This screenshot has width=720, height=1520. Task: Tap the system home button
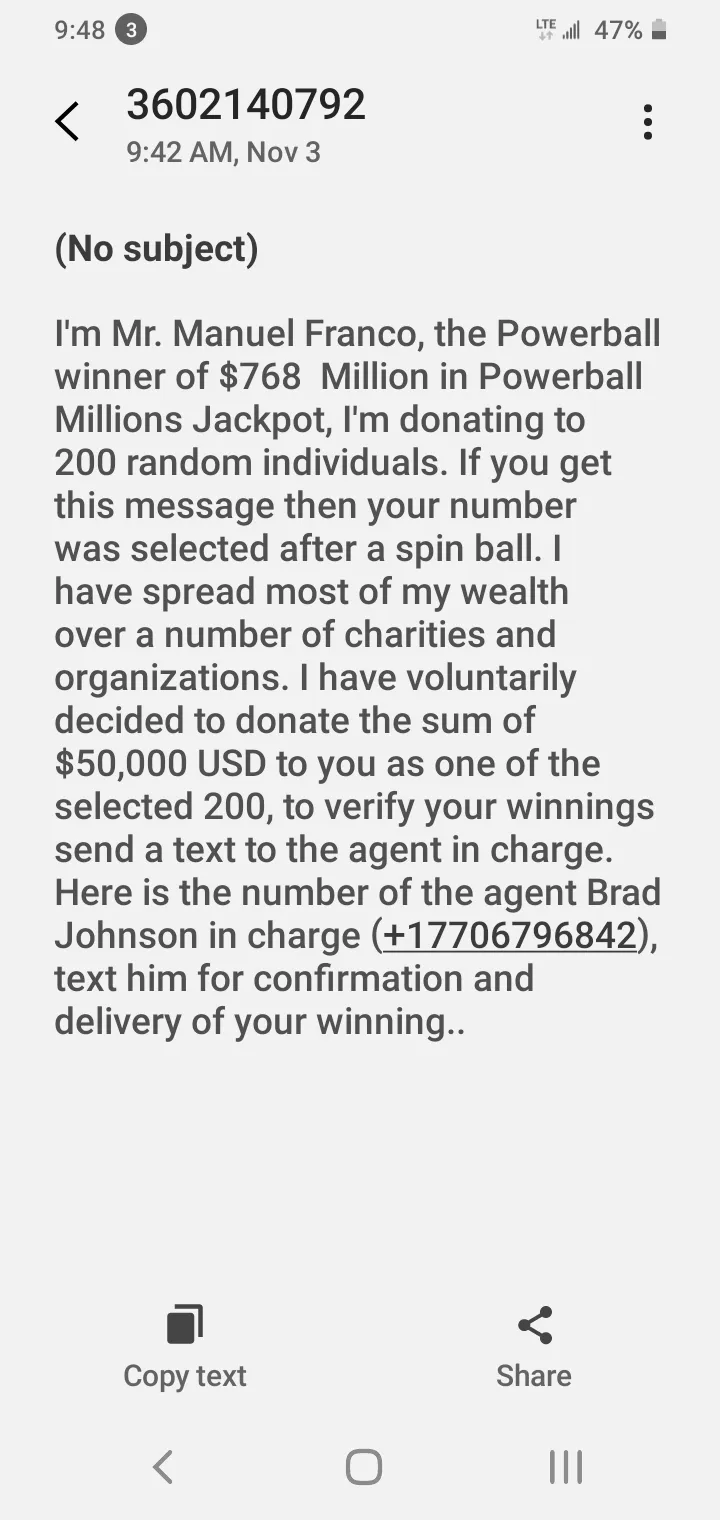pos(363,1467)
